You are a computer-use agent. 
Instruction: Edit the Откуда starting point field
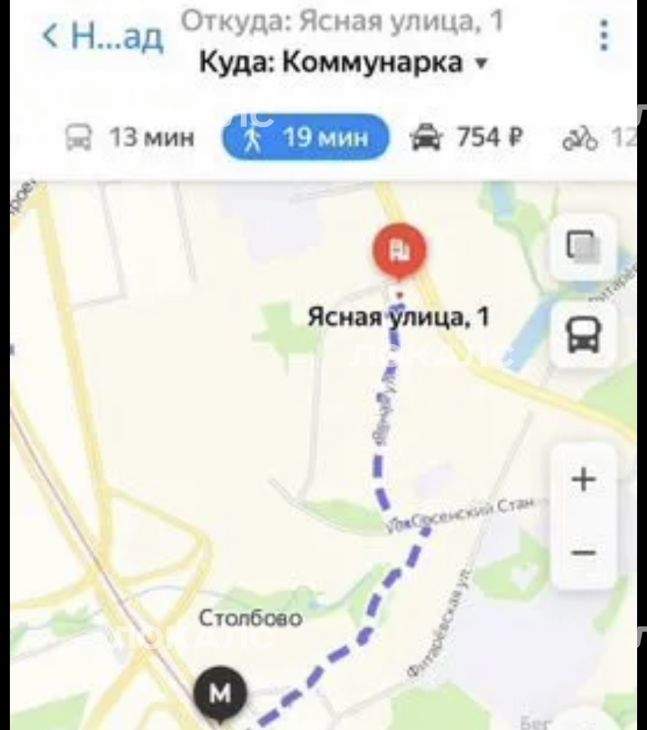pos(341,19)
